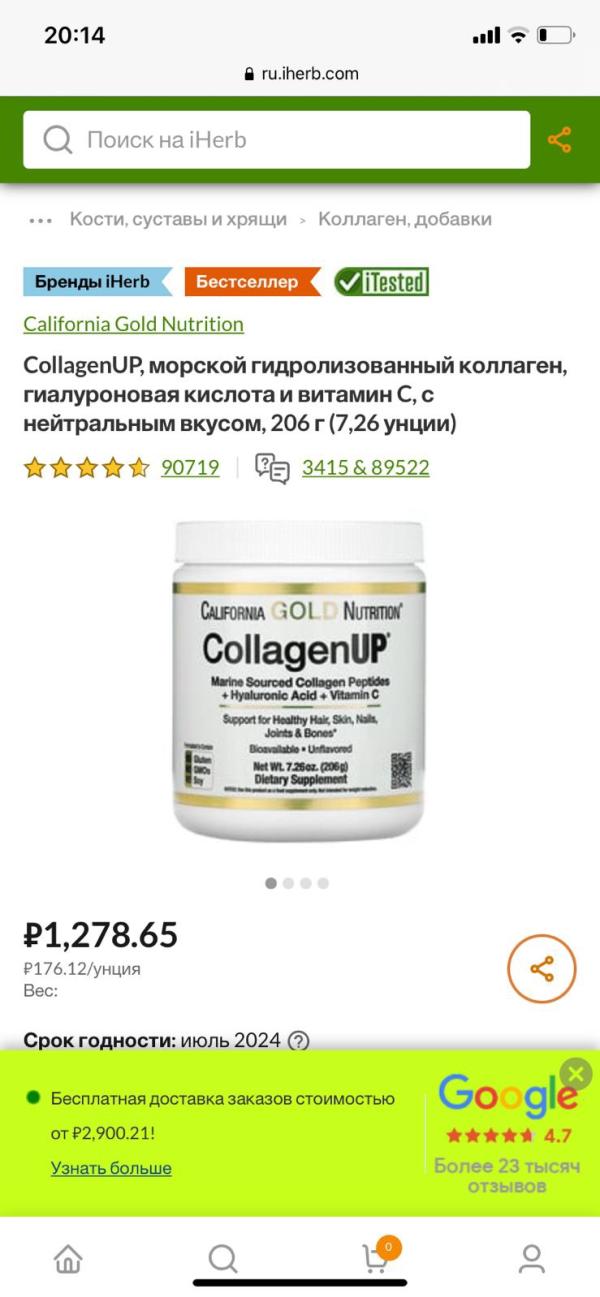Tap the iTested badge
The height and width of the screenshot is (1297, 600).
point(381,282)
